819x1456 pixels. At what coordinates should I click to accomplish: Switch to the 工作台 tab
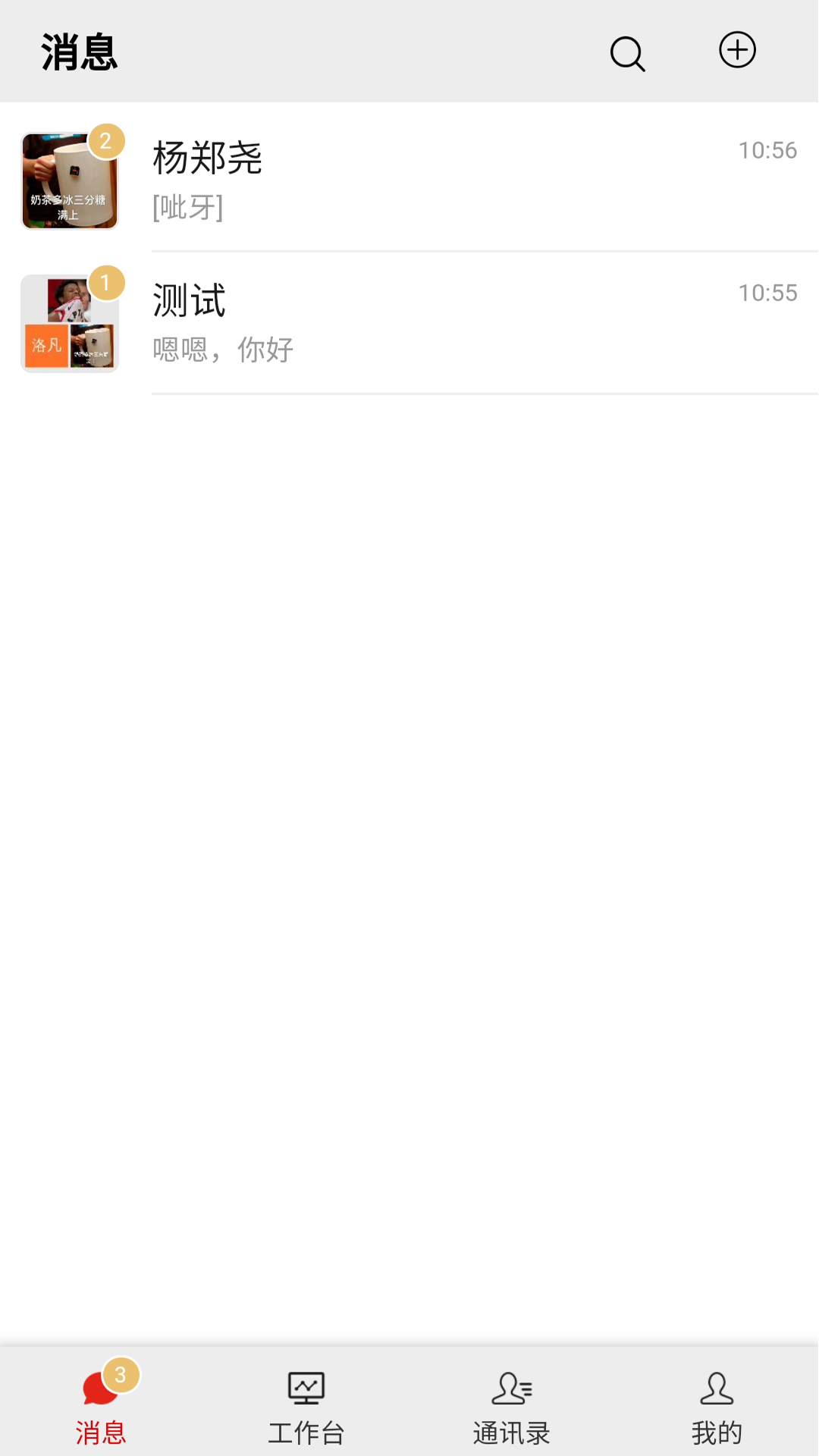coord(306,1403)
